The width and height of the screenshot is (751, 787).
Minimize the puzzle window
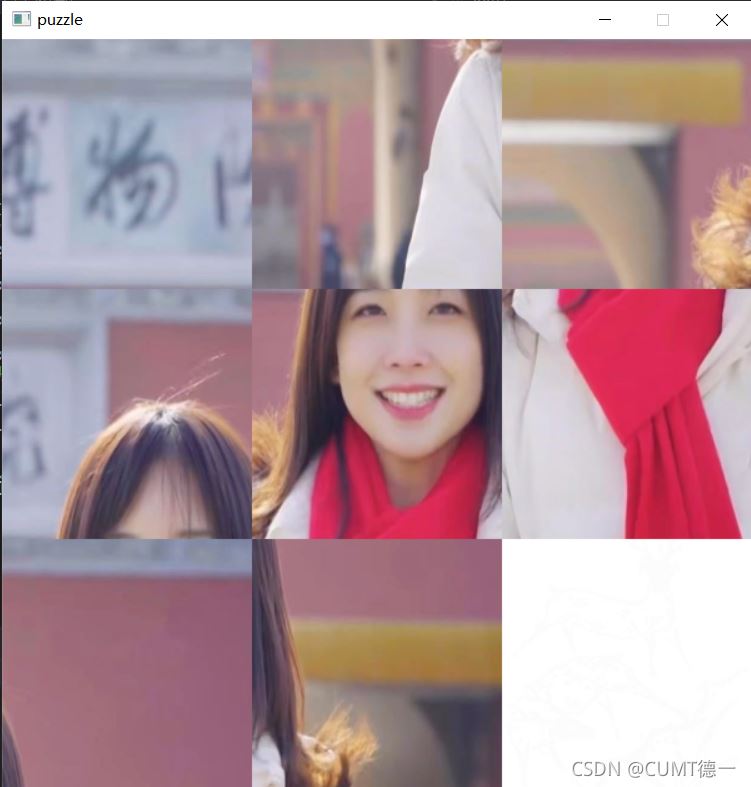pyautogui.click(x=604, y=20)
